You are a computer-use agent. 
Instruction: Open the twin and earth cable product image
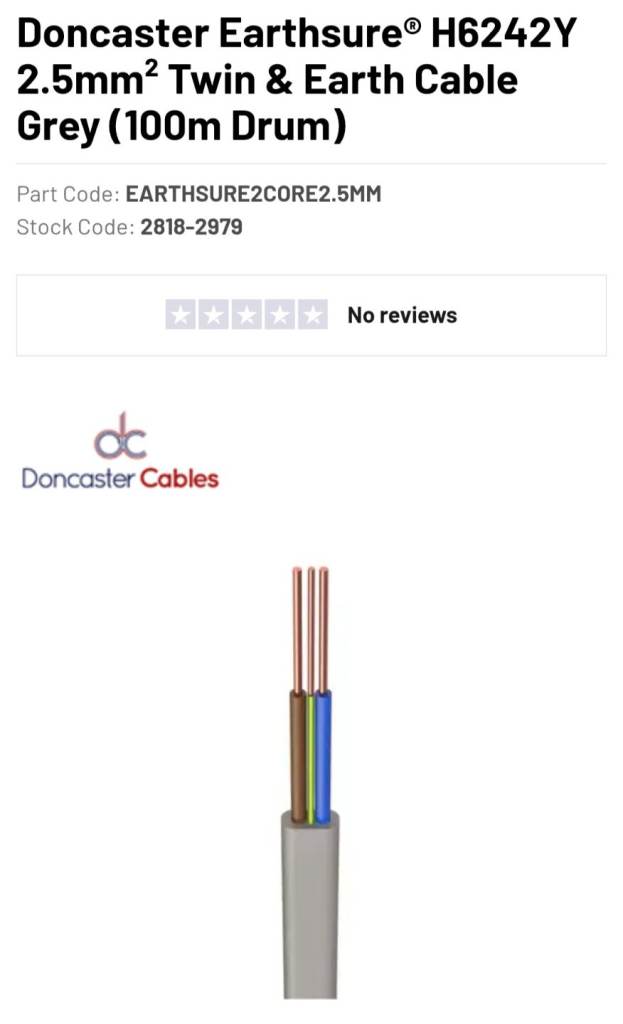[310, 780]
